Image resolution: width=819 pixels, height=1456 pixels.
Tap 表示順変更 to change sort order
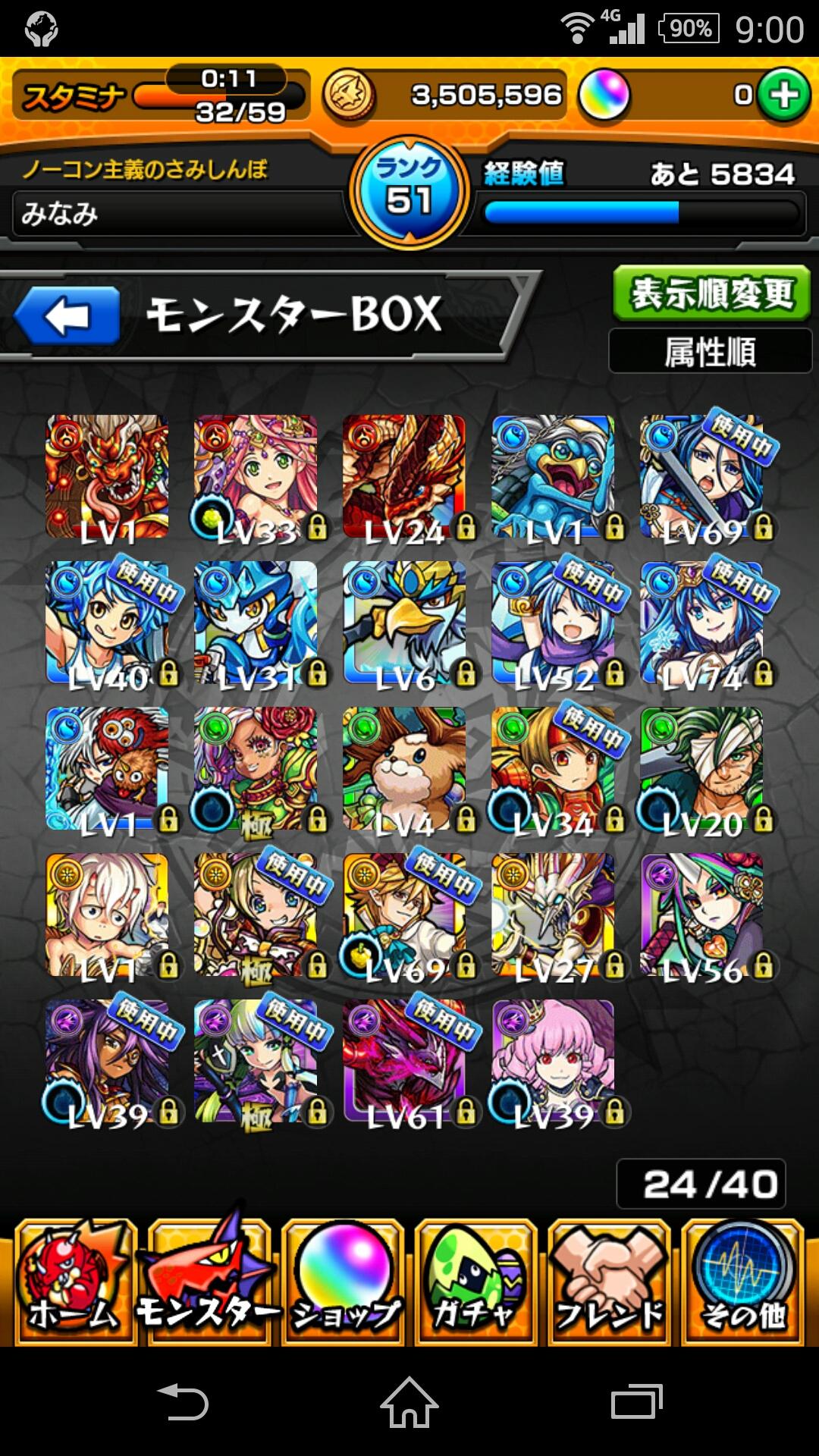711,293
